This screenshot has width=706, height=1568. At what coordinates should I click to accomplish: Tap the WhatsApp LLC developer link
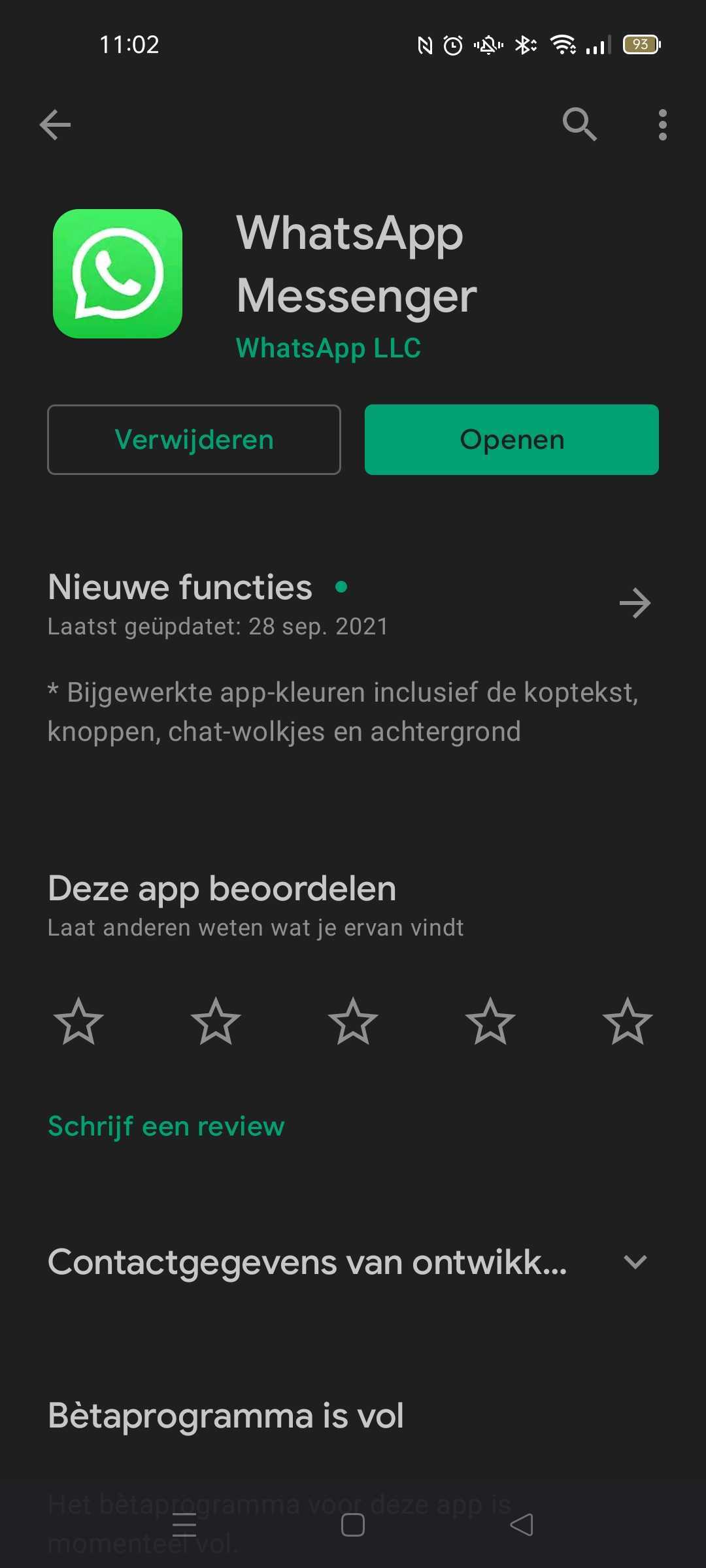tap(328, 348)
